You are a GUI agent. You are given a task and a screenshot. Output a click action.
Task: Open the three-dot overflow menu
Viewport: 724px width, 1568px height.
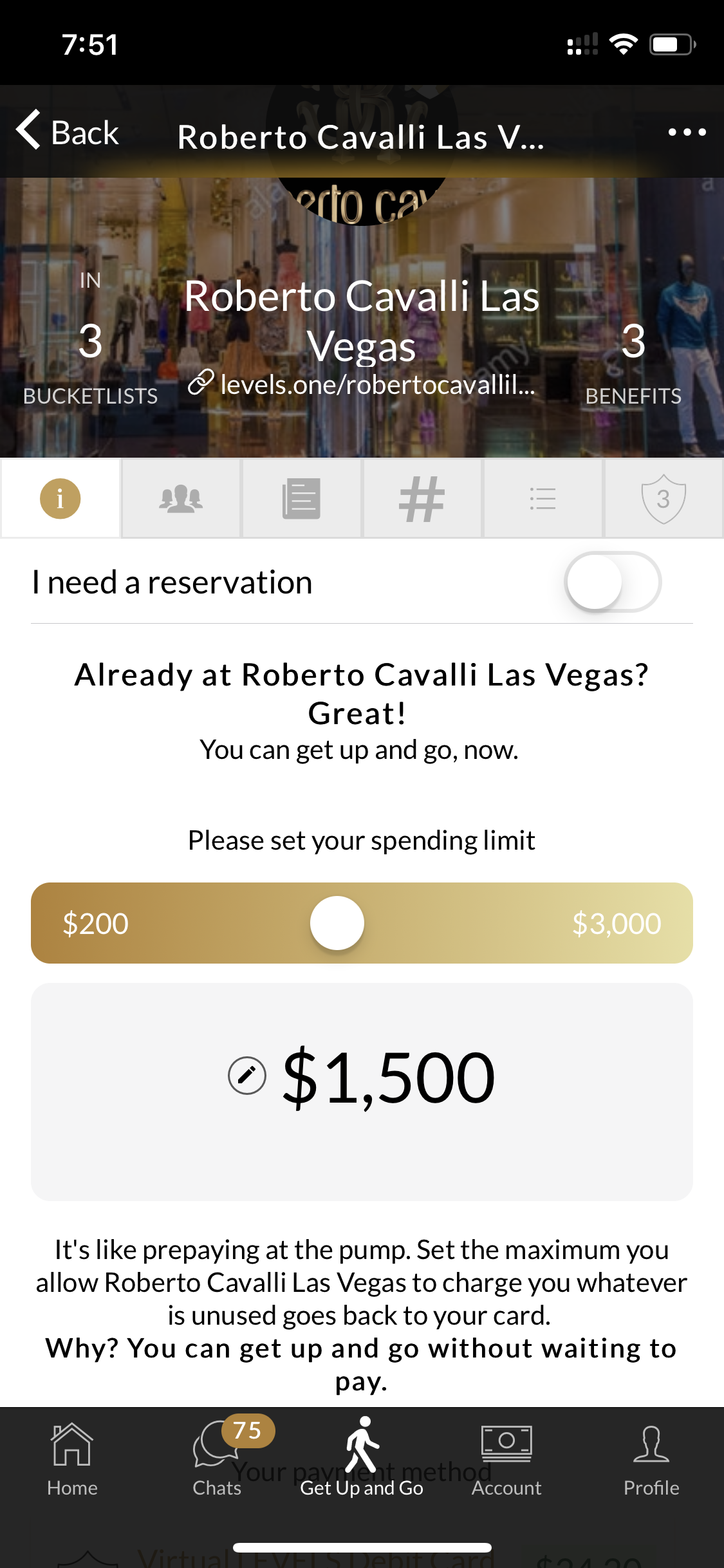(687, 133)
